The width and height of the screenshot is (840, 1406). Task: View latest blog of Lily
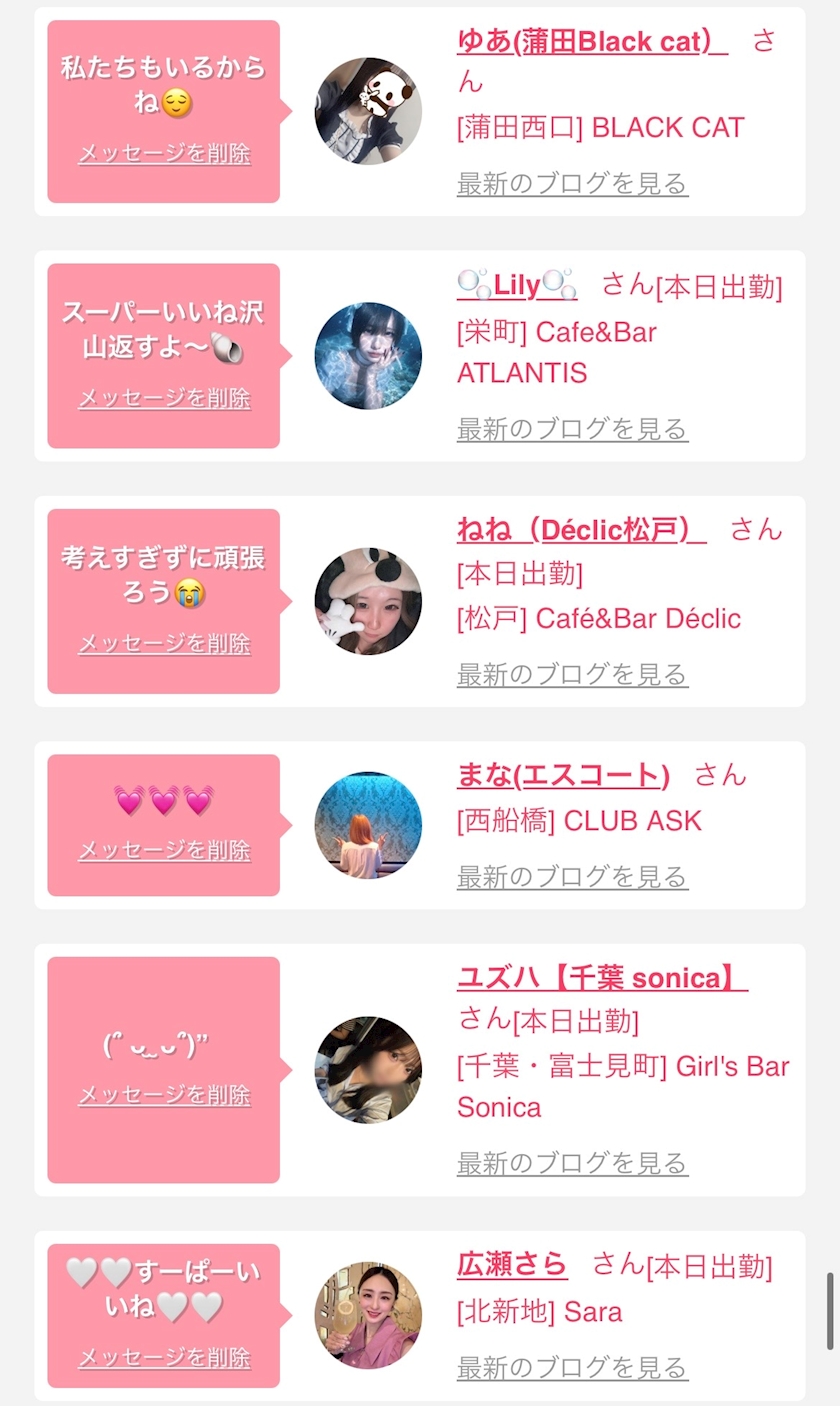point(572,429)
